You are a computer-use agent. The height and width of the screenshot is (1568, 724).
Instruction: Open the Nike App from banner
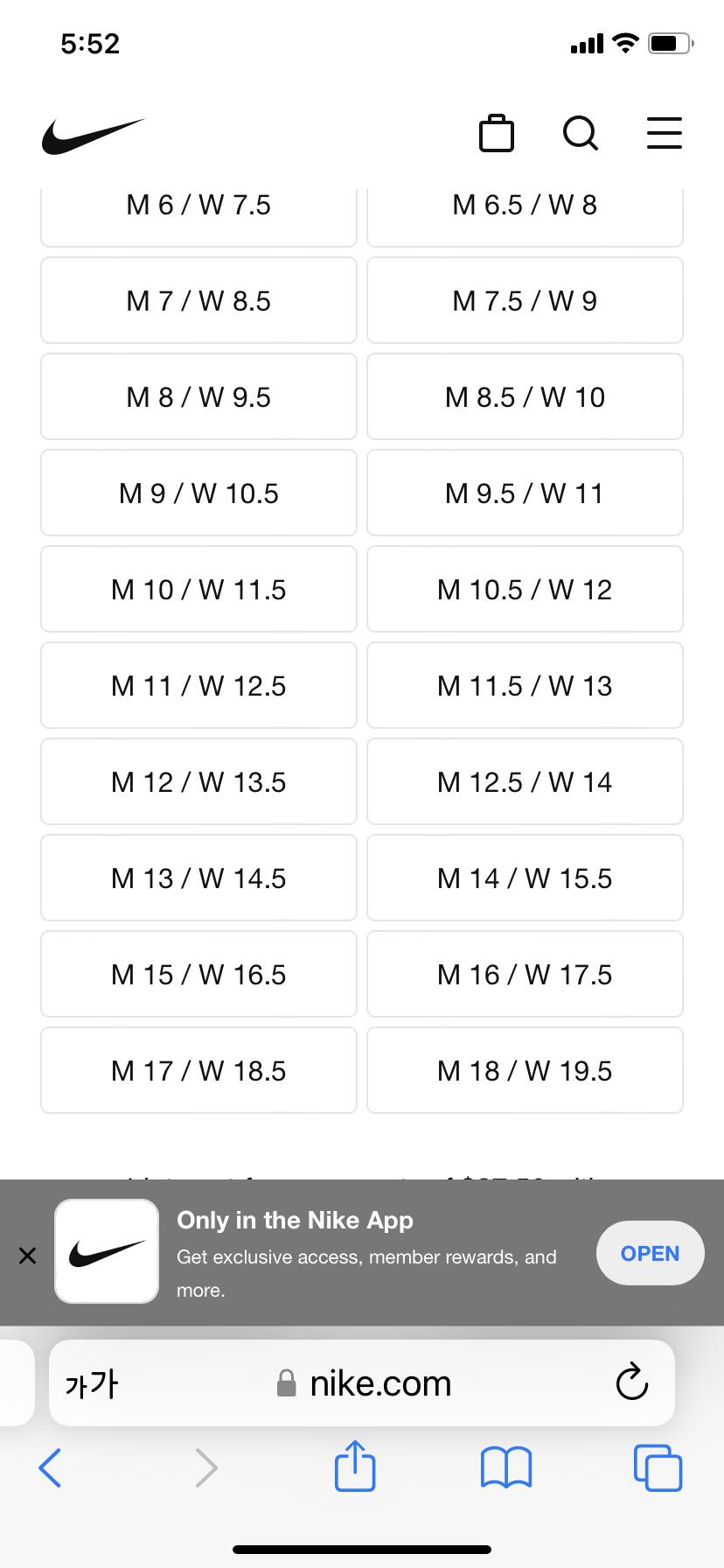click(650, 1253)
